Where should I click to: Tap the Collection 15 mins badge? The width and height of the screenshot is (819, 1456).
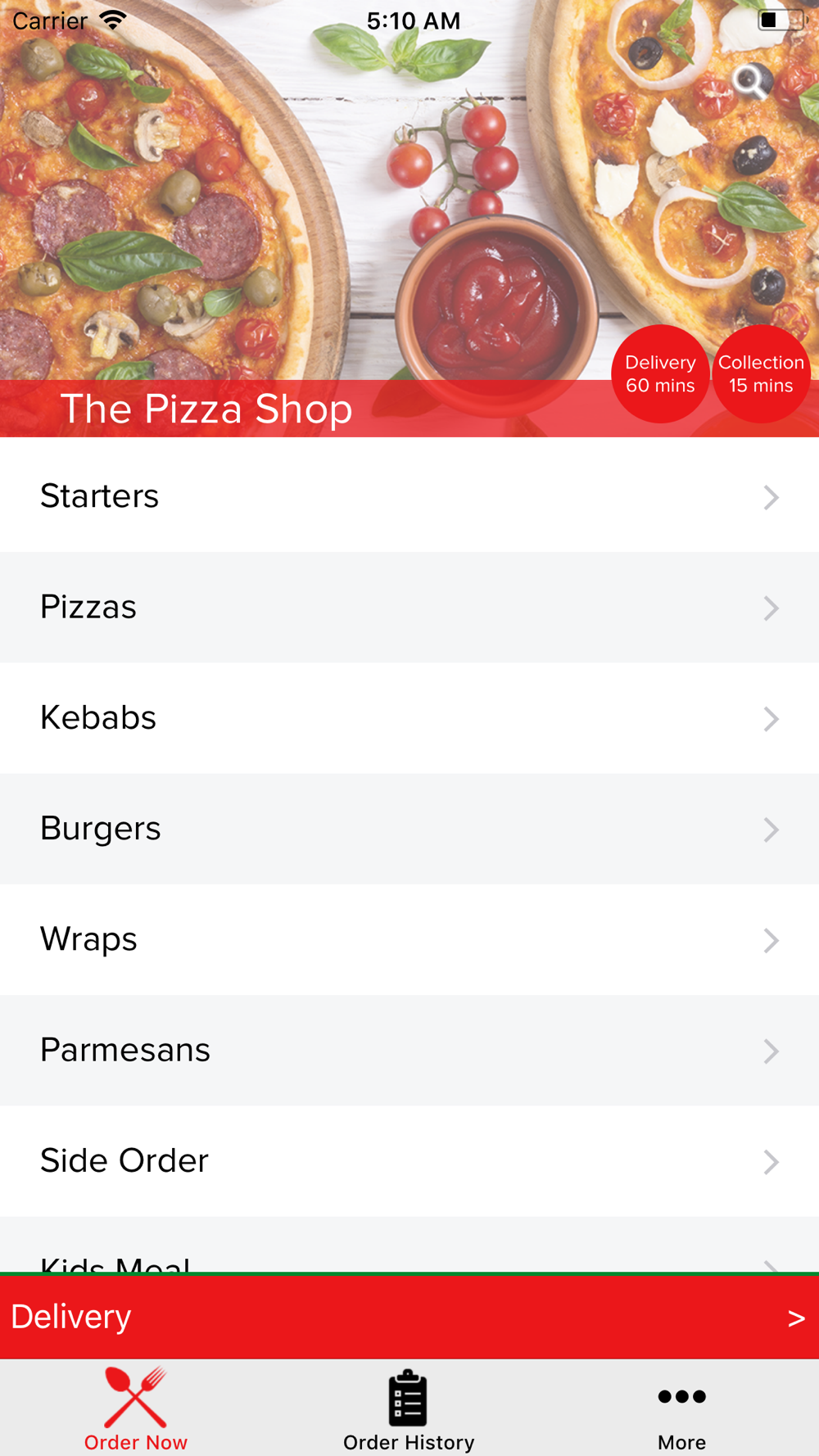761,374
